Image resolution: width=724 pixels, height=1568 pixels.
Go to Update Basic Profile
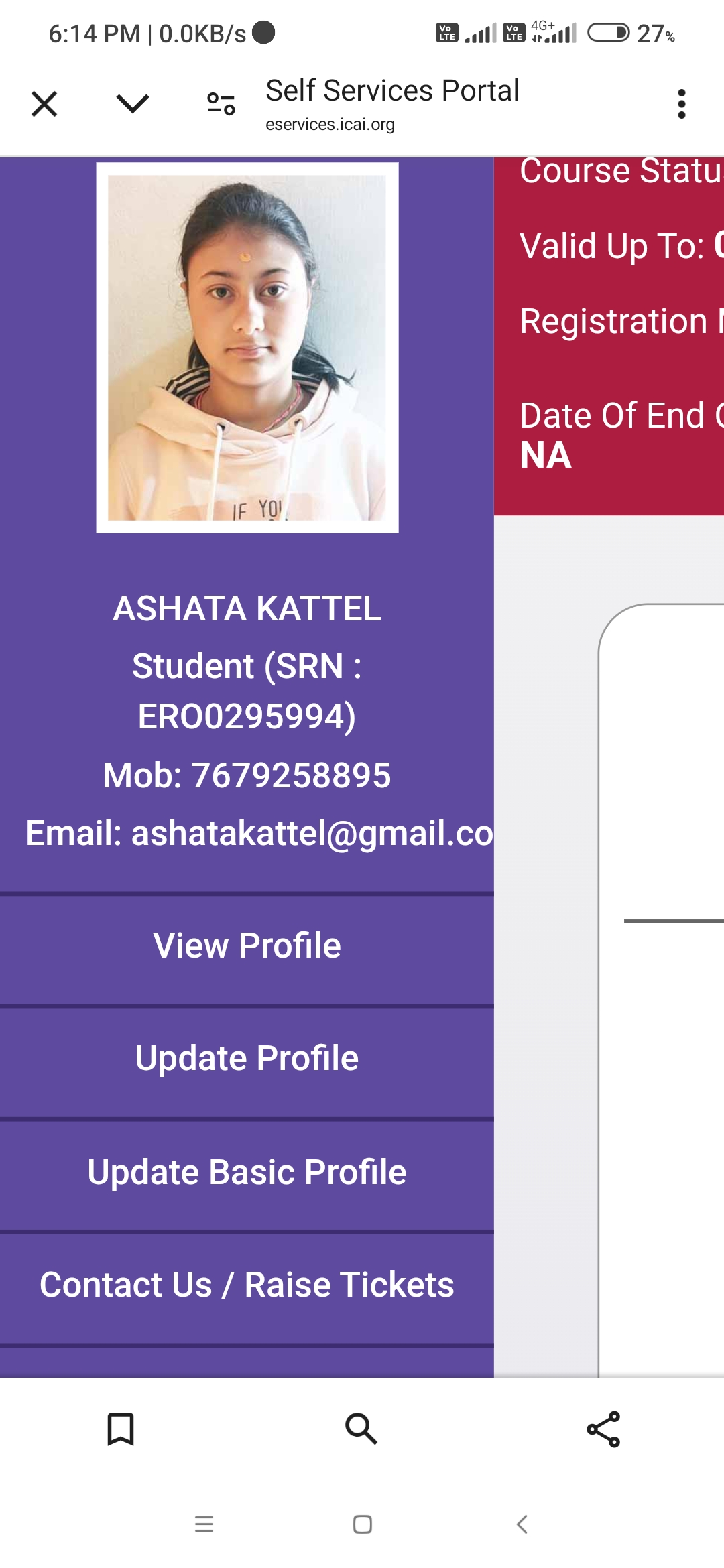click(x=247, y=1172)
